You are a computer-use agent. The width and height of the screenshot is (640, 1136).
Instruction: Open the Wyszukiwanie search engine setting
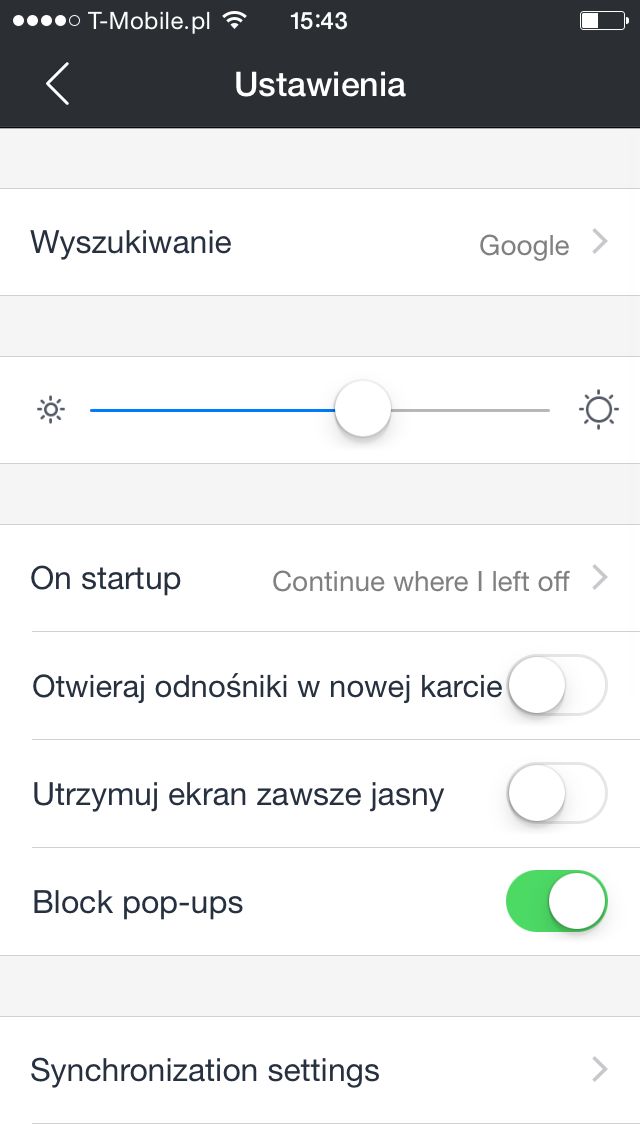(320, 242)
